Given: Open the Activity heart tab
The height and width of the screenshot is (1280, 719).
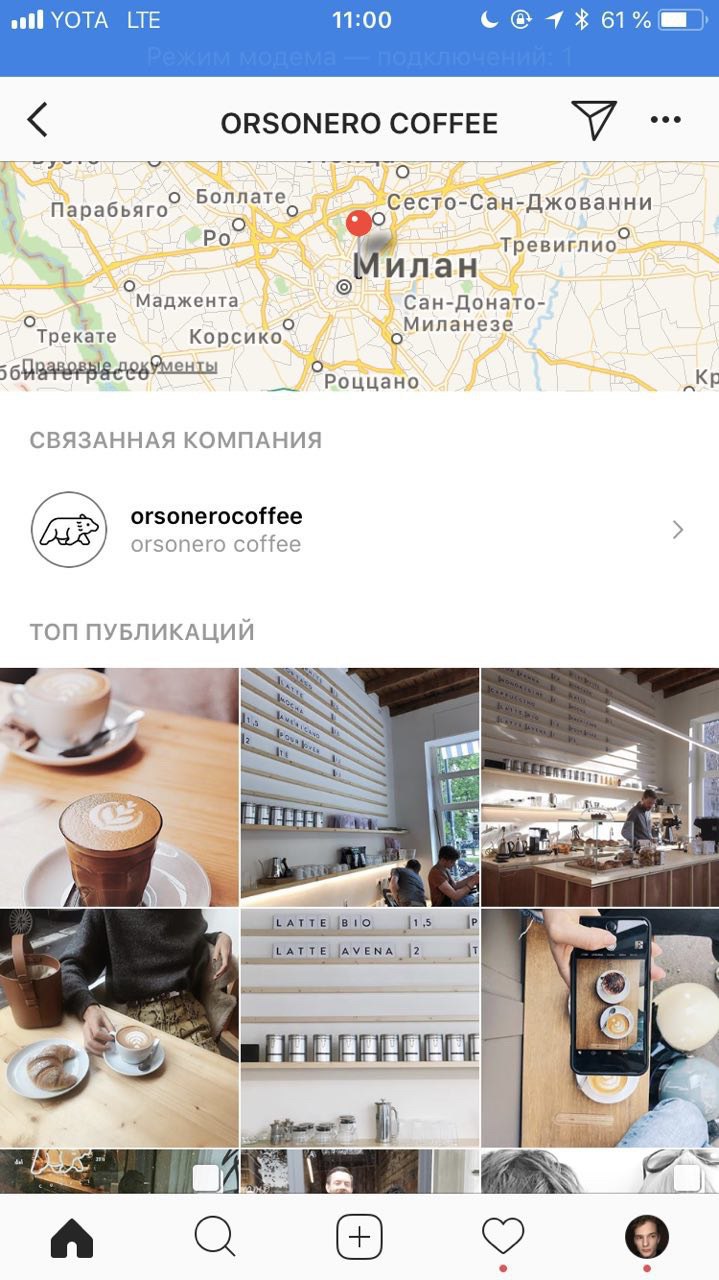Looking at the screenshot, I should (x=503, y=1238).
